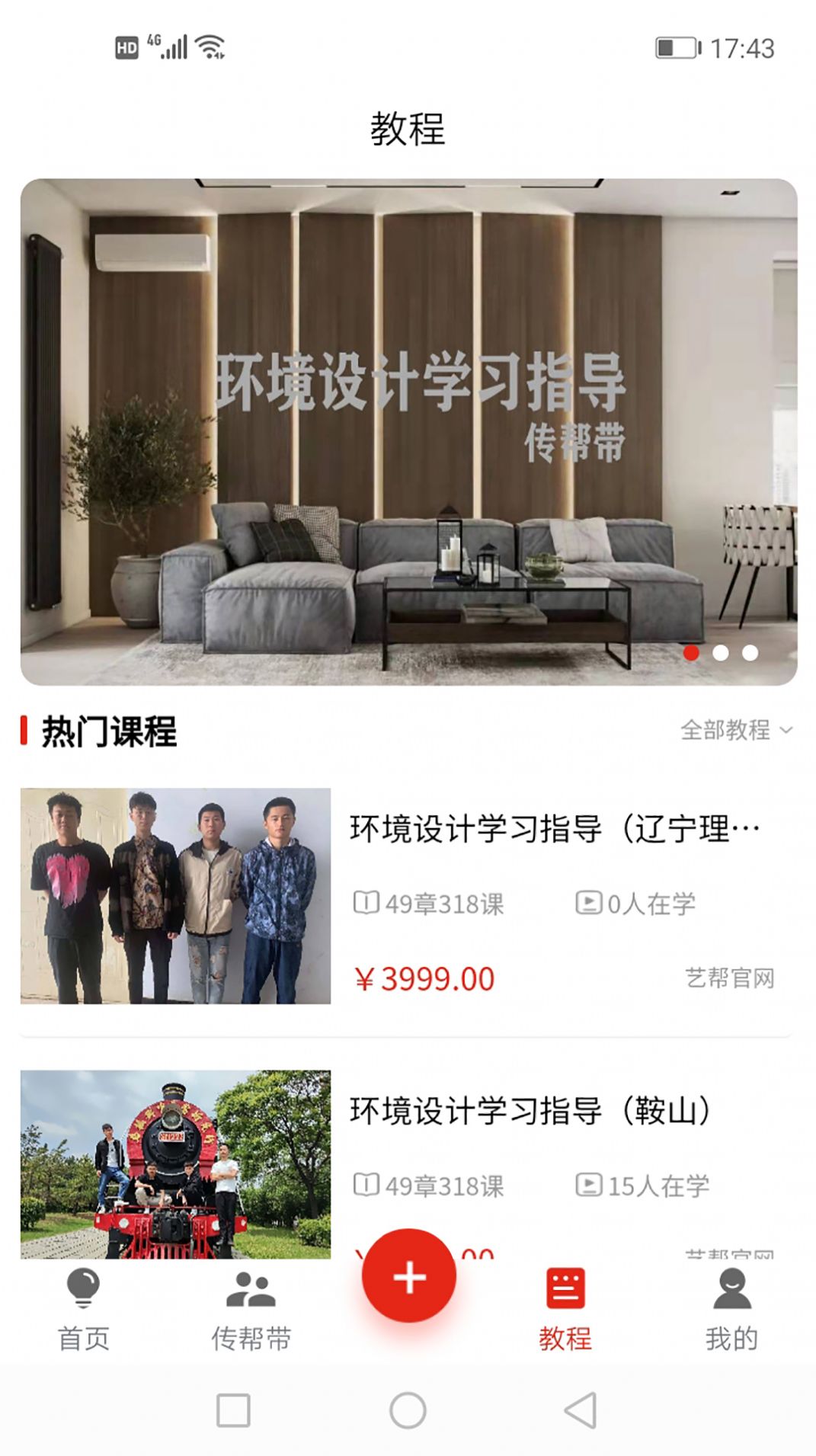Go to the 首页 tab
This screenshot has height=1456, width=816.
point(84,1310)
